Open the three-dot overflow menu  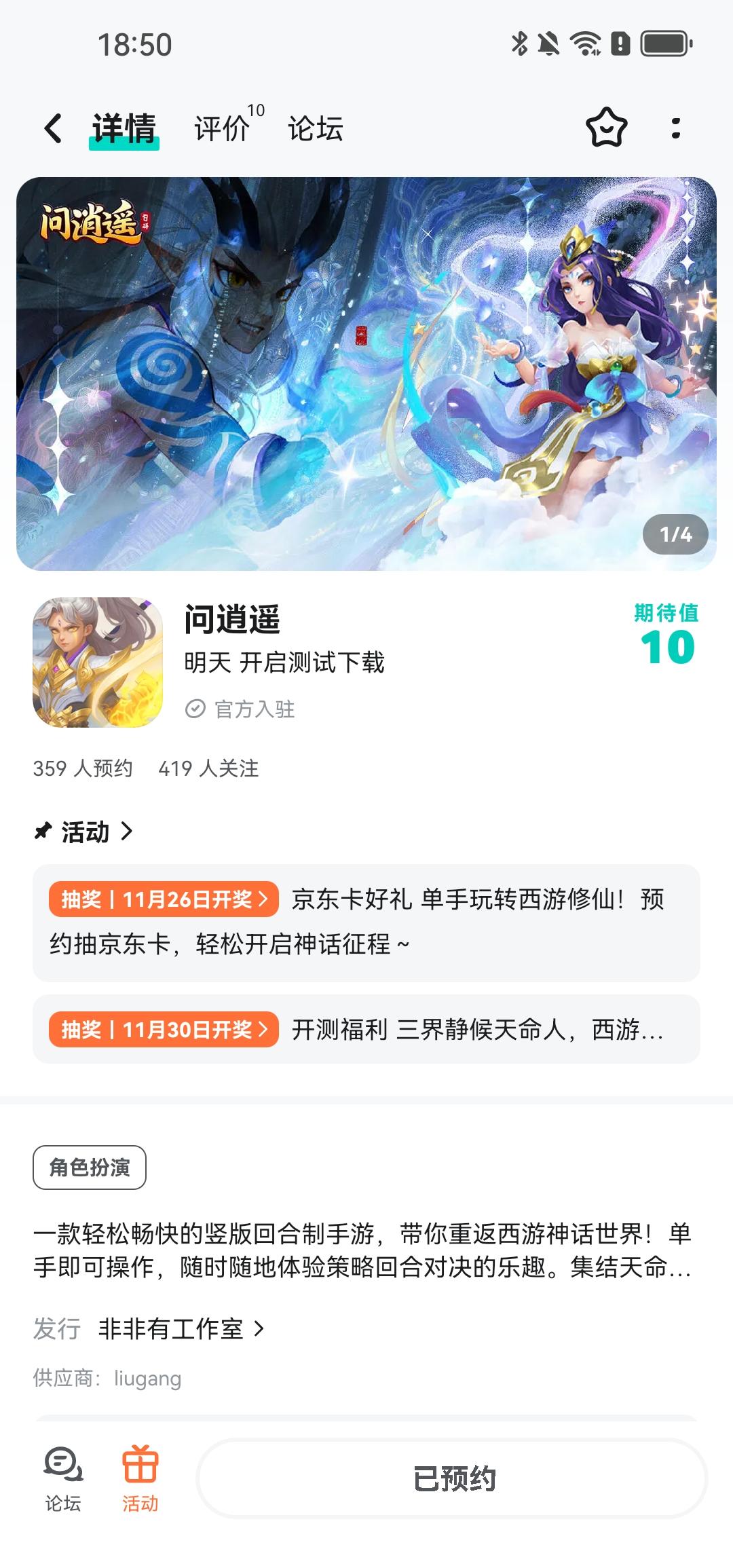click(x=675, y=129)
